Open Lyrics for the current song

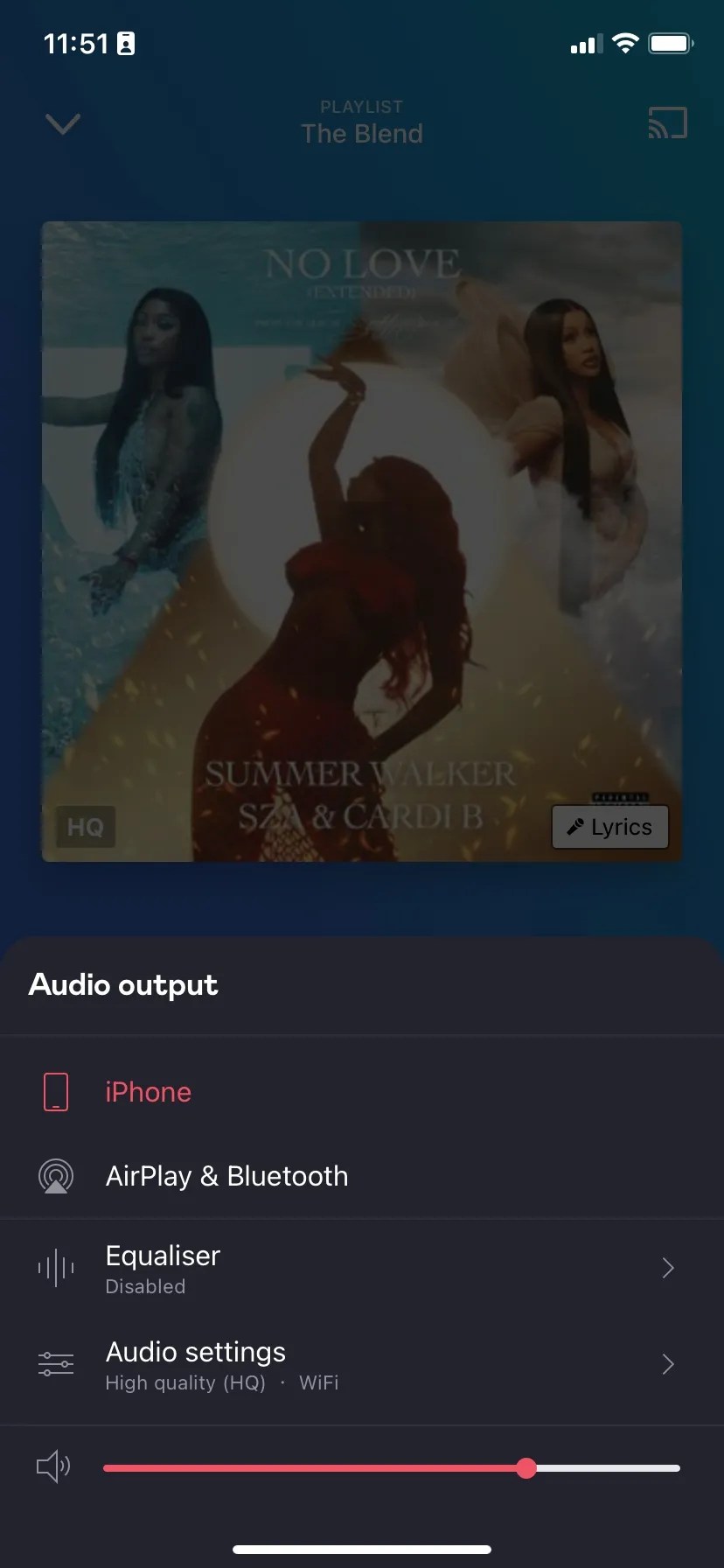(x=609, y=826)
